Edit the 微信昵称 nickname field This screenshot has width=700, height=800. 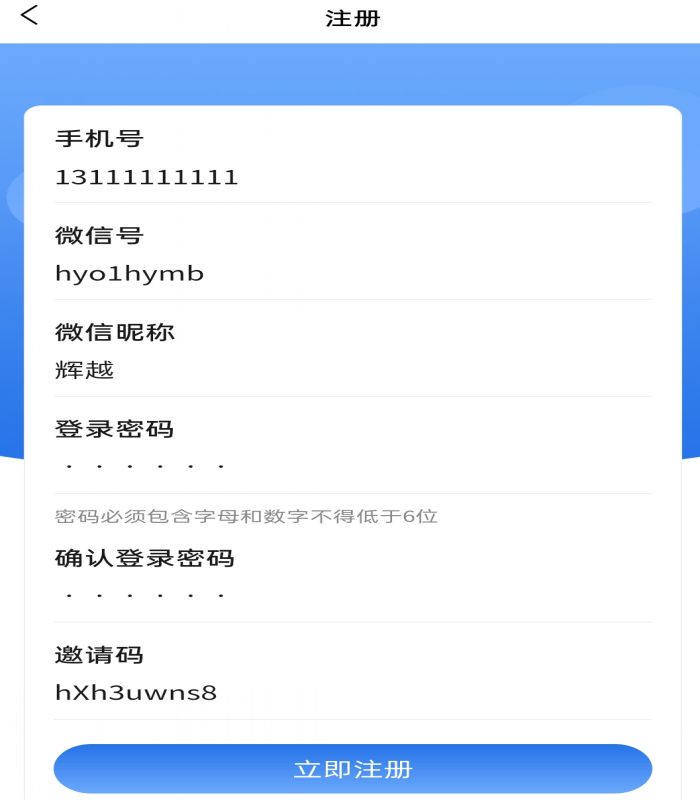(x=352, y=371)
